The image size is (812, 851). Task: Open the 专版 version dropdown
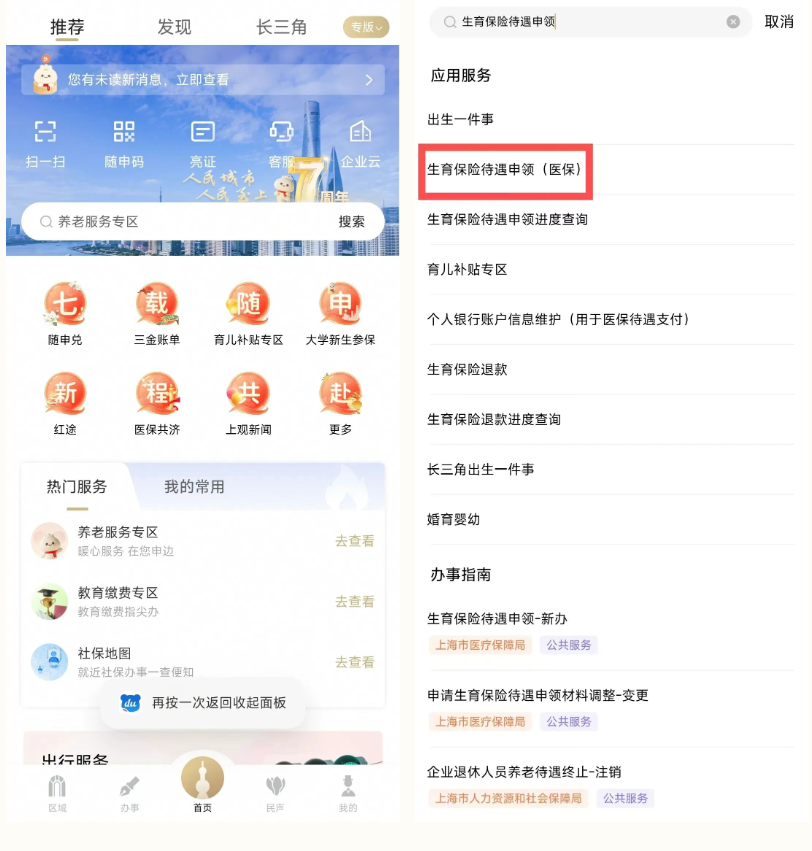click(365, 27)
